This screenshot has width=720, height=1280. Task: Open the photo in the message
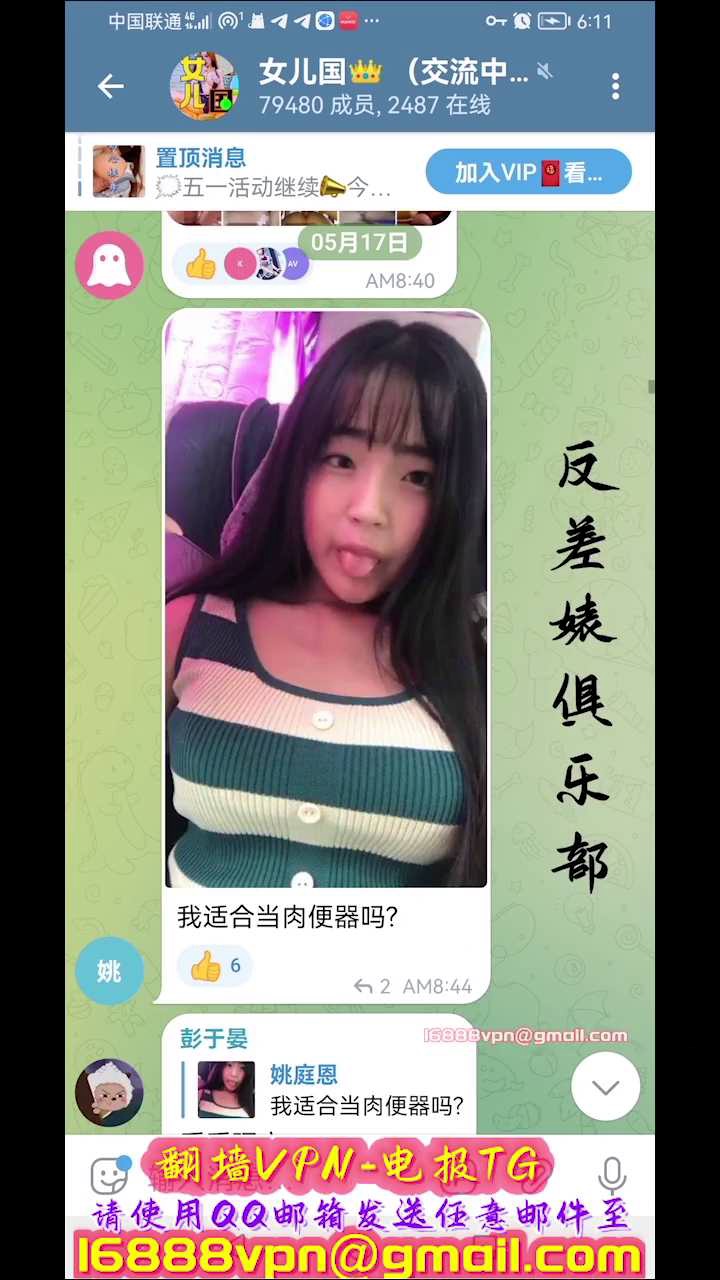[x=326, y=600]
